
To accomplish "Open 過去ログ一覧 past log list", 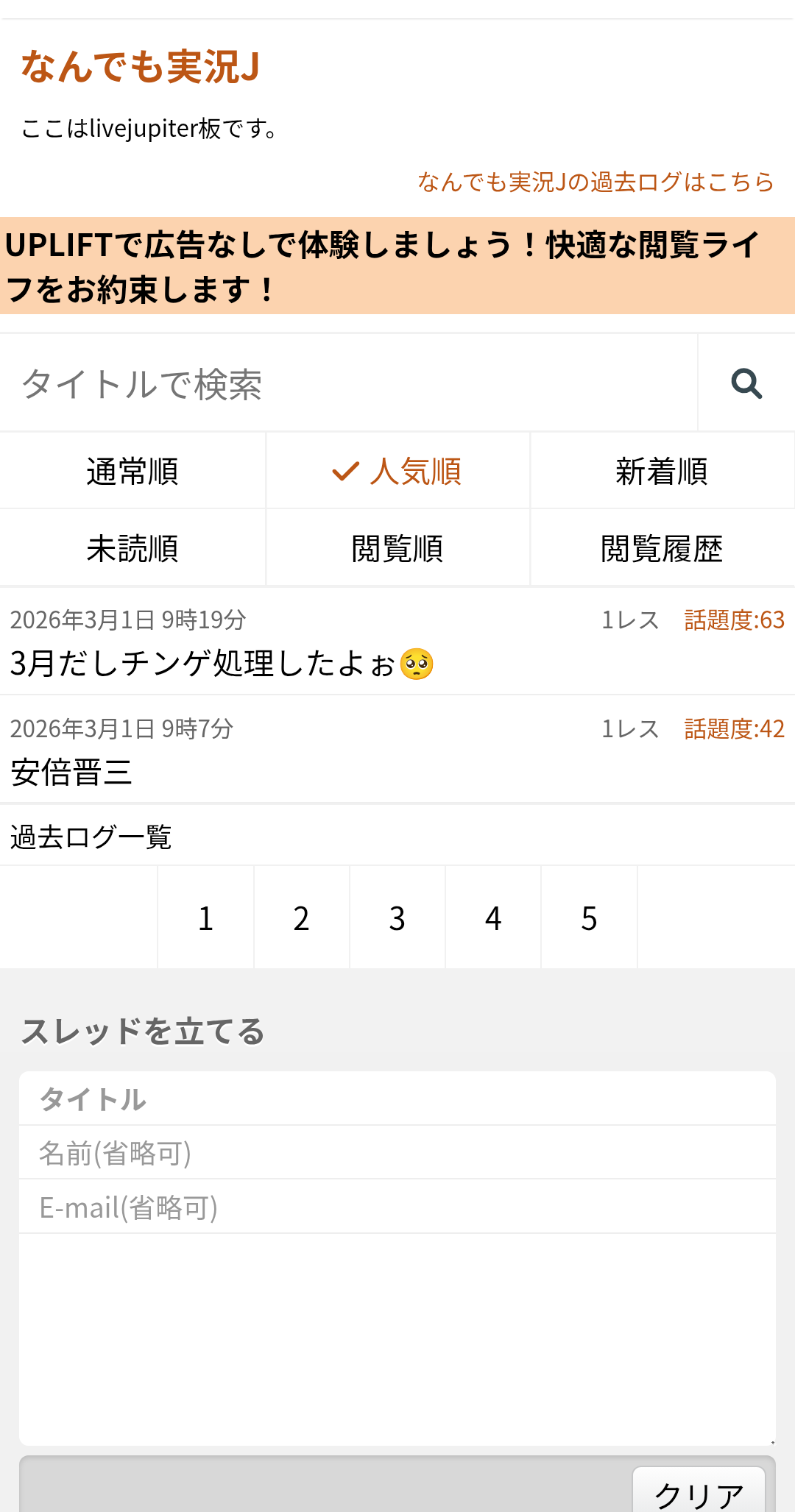I will pyautogui.click(x=91, y=837).
